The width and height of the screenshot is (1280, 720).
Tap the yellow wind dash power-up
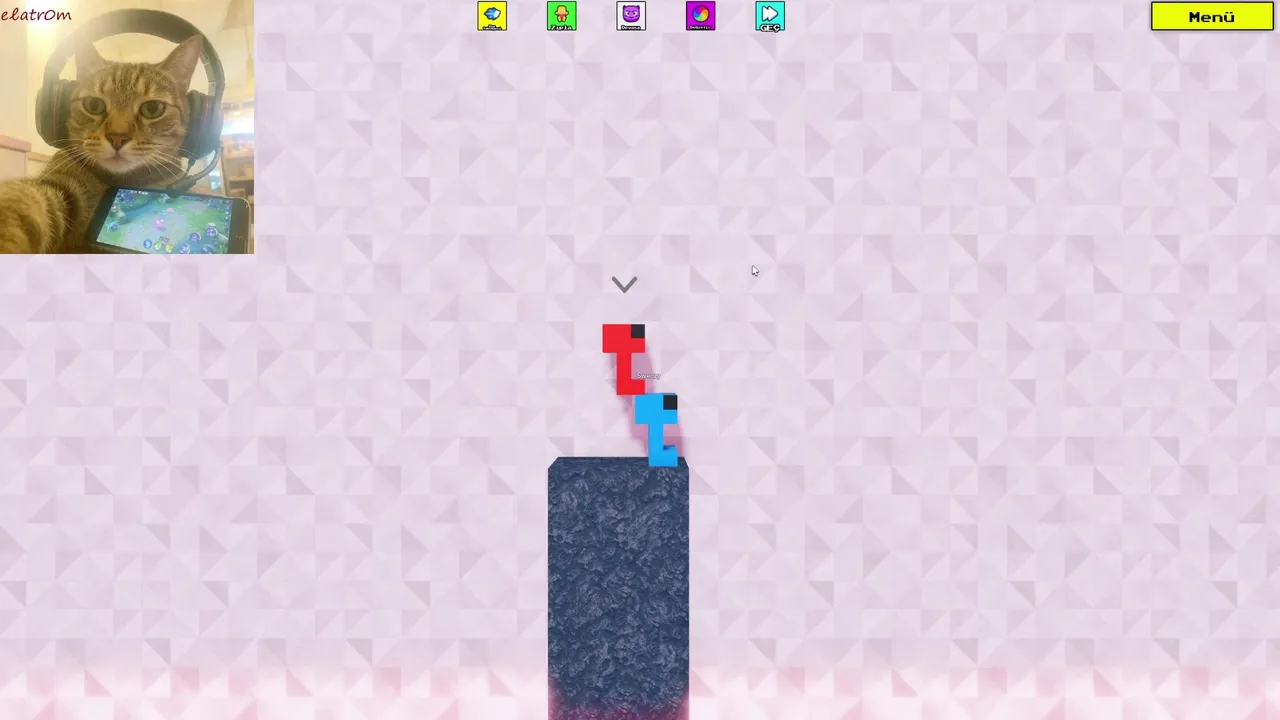[492, 16]
